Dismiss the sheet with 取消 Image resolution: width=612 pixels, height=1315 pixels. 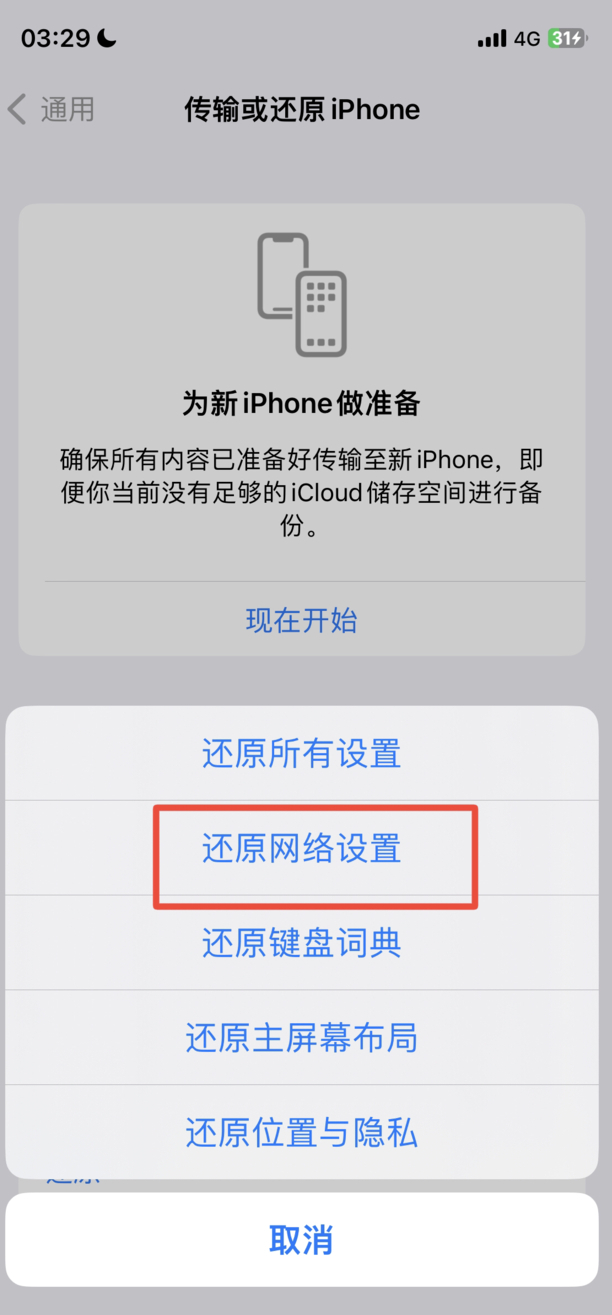302,1240
